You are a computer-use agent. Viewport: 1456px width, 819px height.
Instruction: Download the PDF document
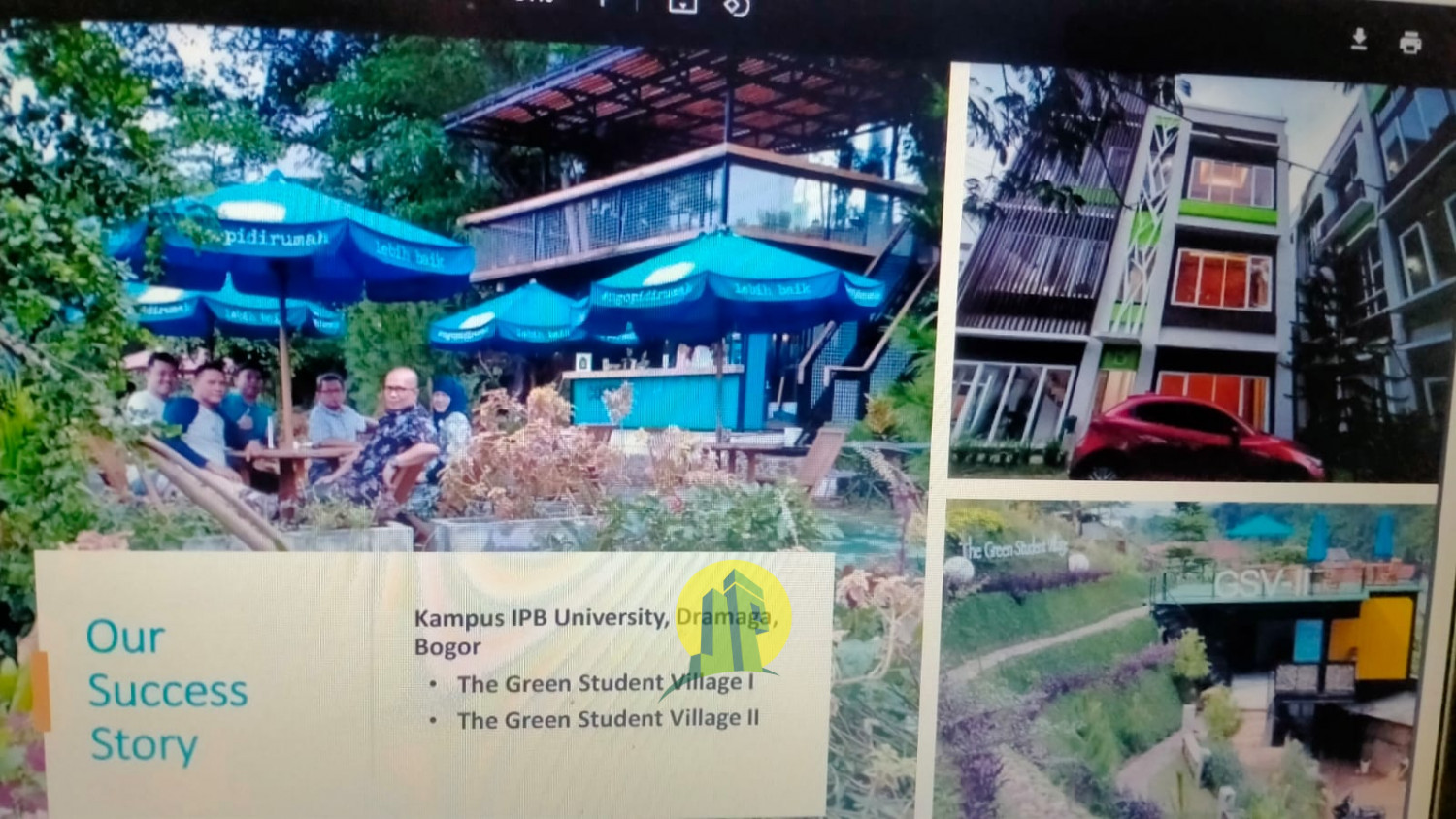(1359, 39)
